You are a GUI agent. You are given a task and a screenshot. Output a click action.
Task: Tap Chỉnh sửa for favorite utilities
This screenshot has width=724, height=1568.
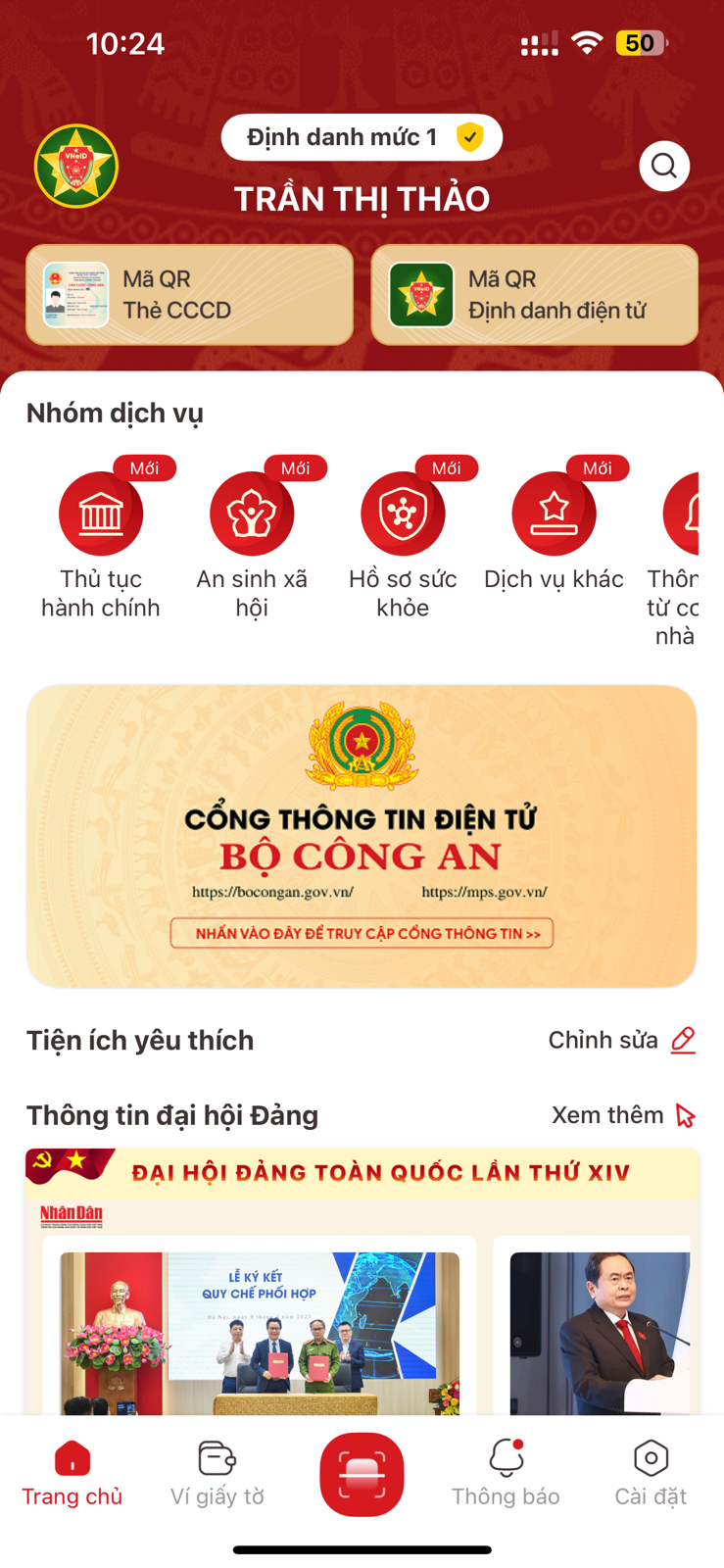tap(622, 1040)
